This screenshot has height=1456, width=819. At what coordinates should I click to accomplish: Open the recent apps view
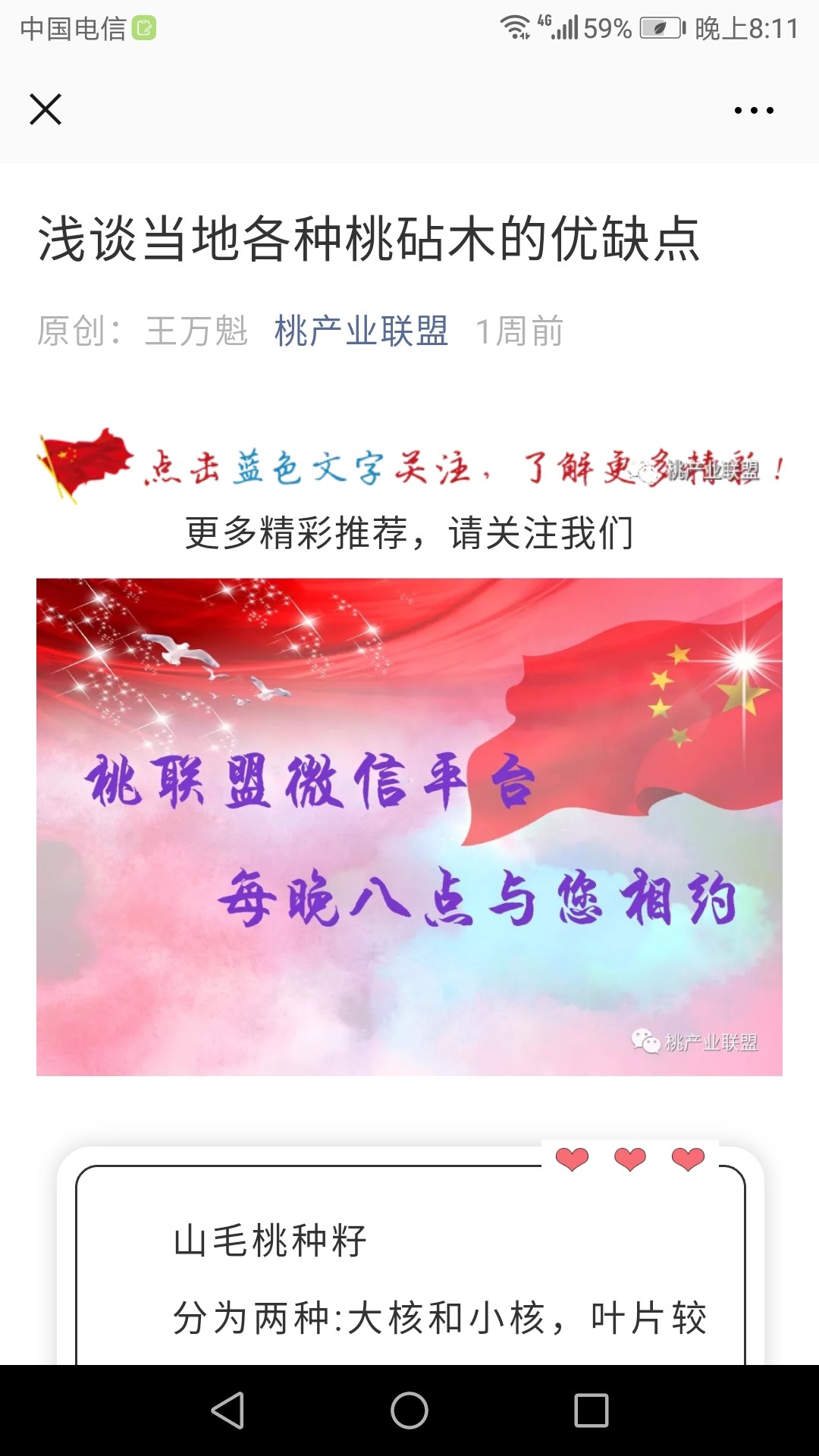591,1411
